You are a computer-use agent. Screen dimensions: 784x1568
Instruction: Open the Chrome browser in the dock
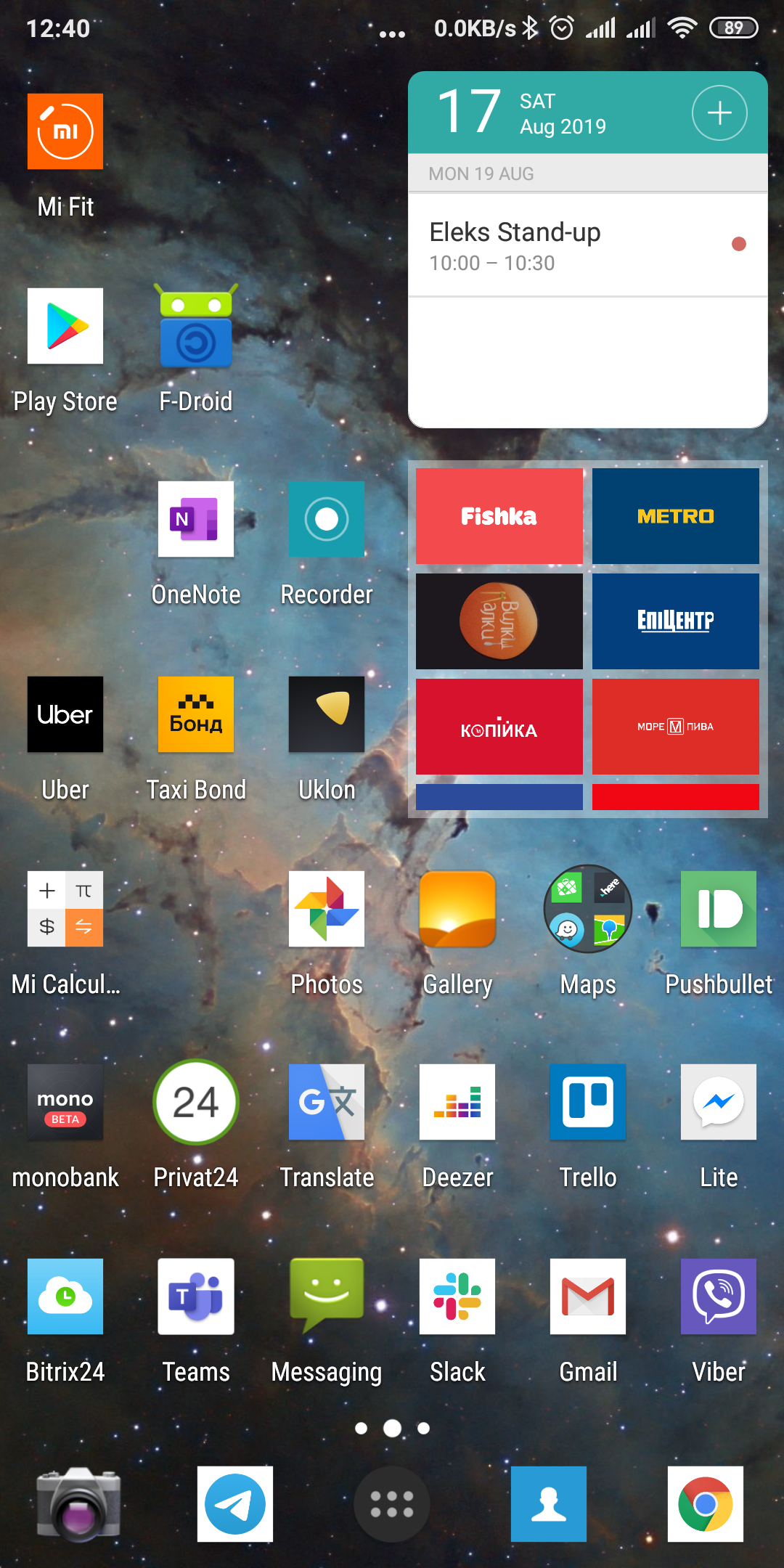pos(706,1504)
